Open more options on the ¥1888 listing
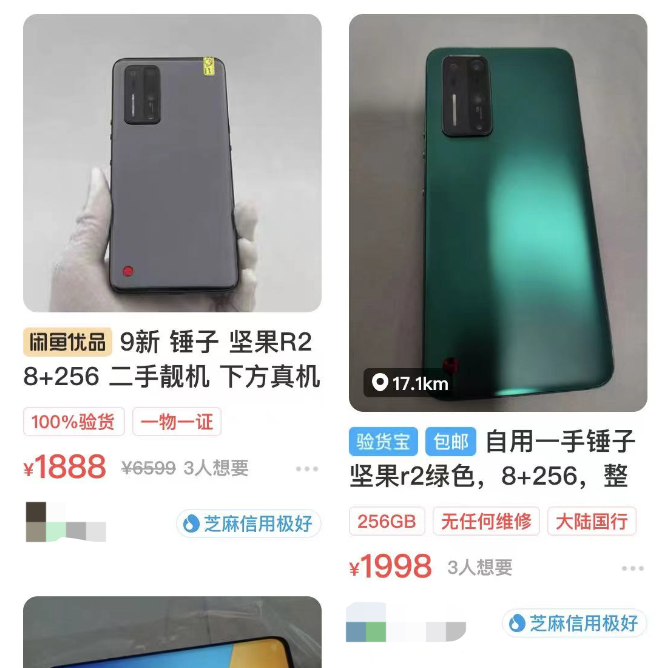 click(306, 468)
